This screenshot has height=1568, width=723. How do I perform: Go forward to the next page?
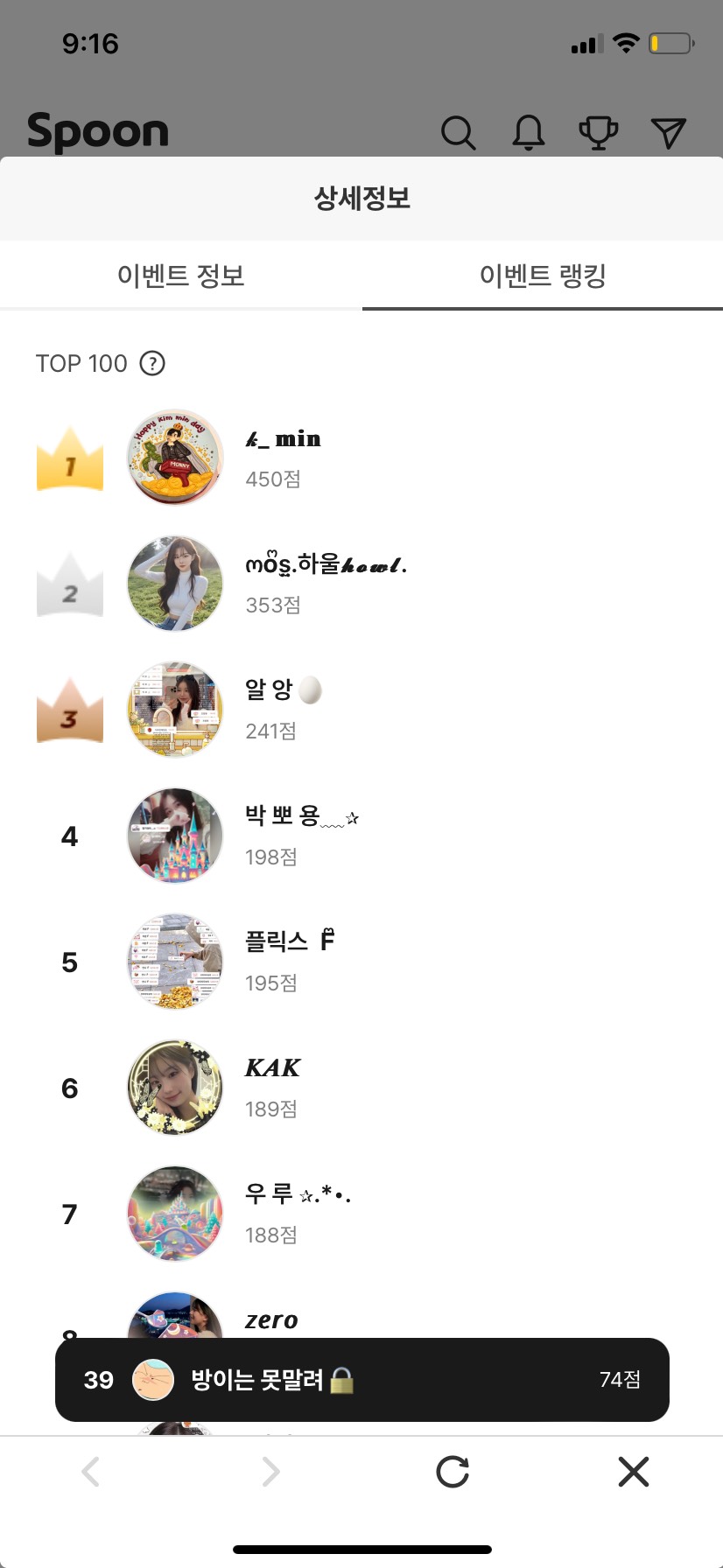point(271,1472)
